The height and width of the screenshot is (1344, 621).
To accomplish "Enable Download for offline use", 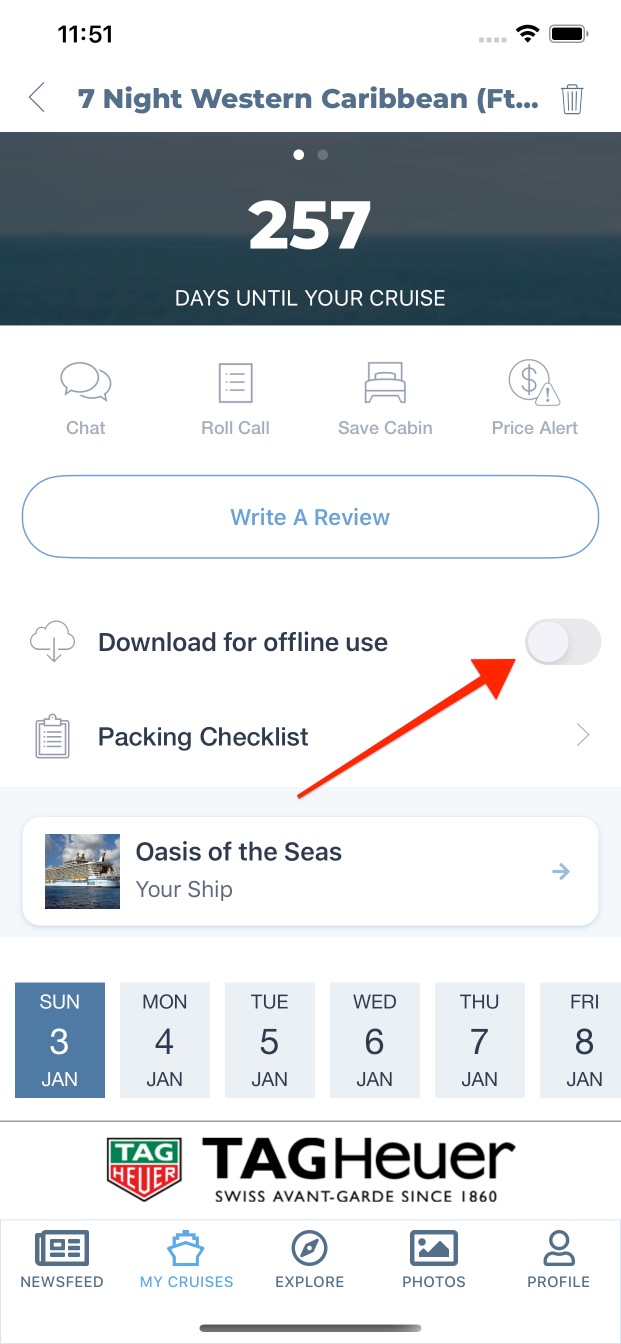I will [563, 642].
